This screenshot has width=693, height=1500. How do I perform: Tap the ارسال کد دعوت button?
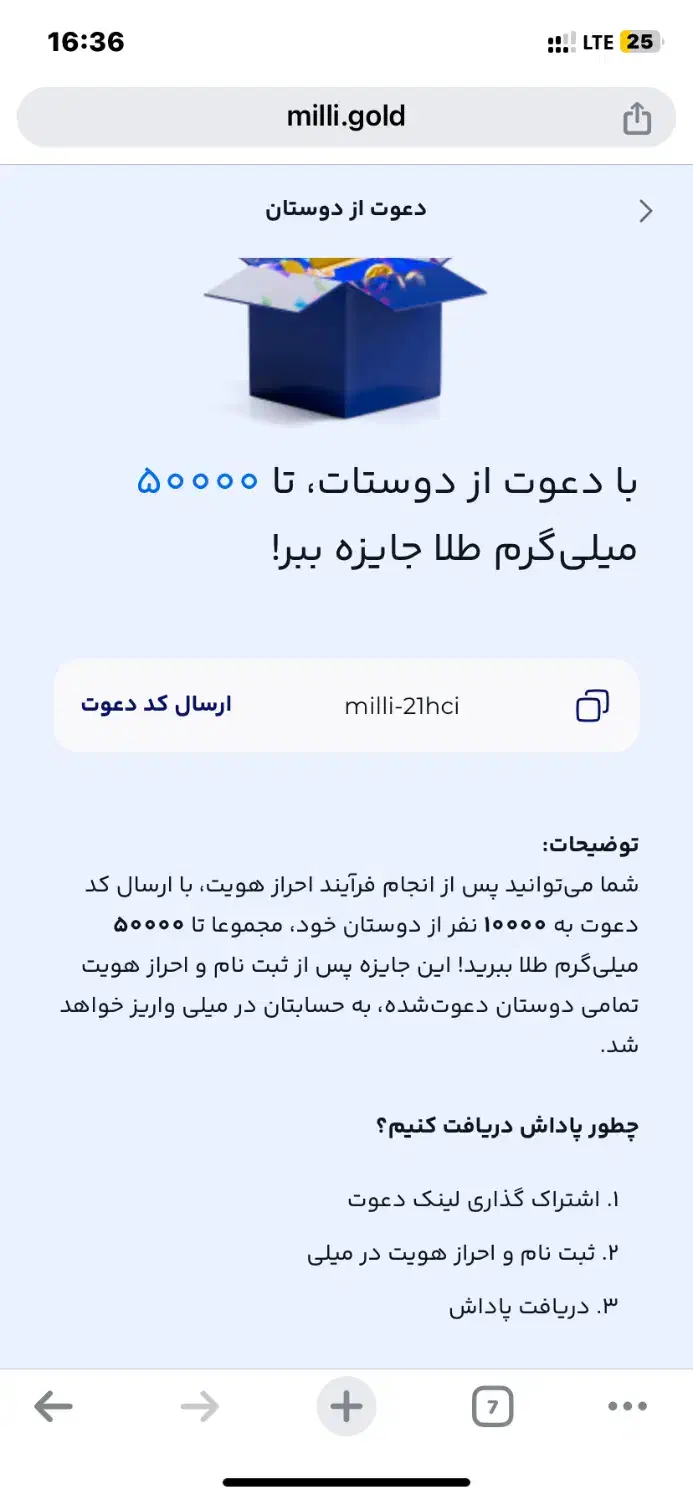156,705
